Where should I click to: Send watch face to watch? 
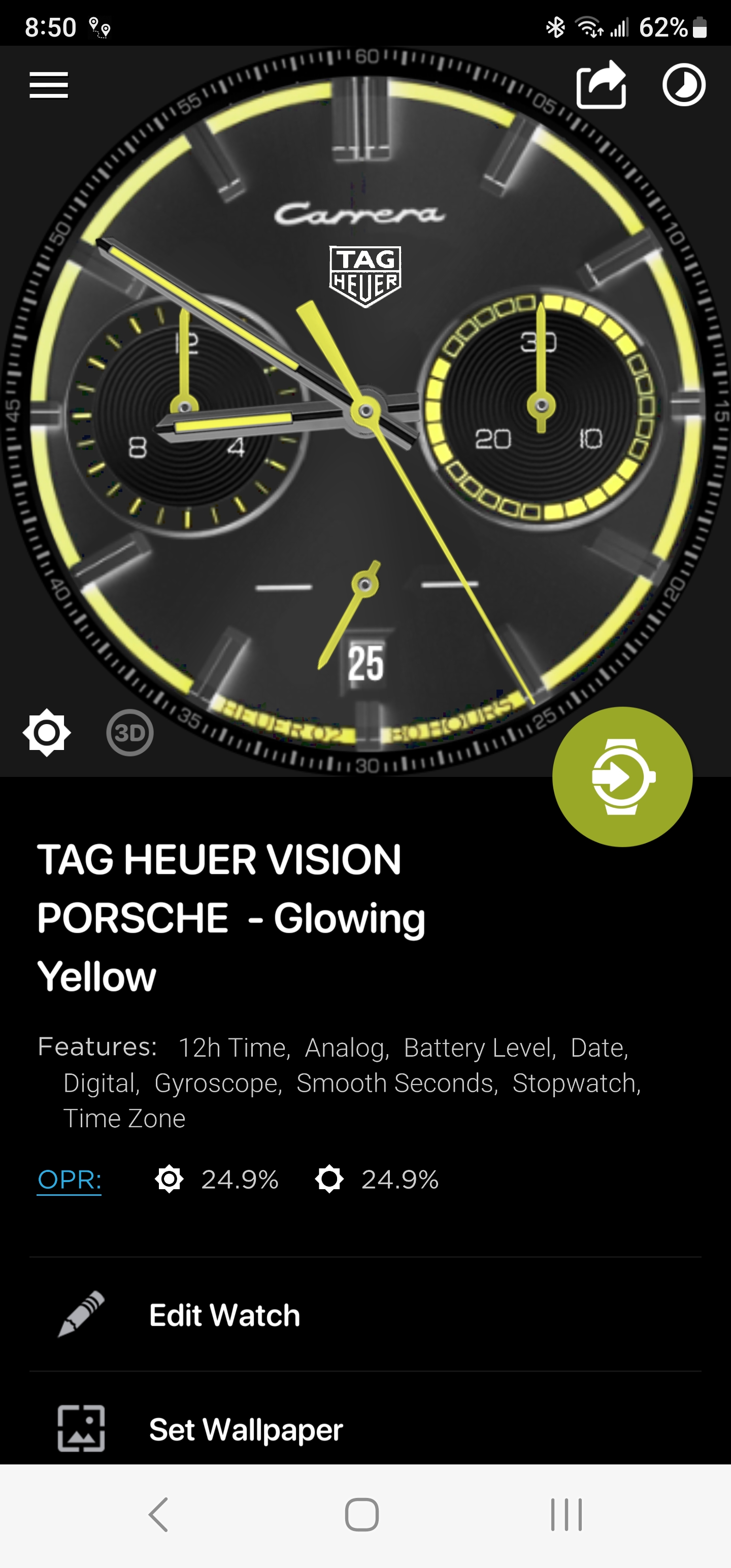(622, 776)
